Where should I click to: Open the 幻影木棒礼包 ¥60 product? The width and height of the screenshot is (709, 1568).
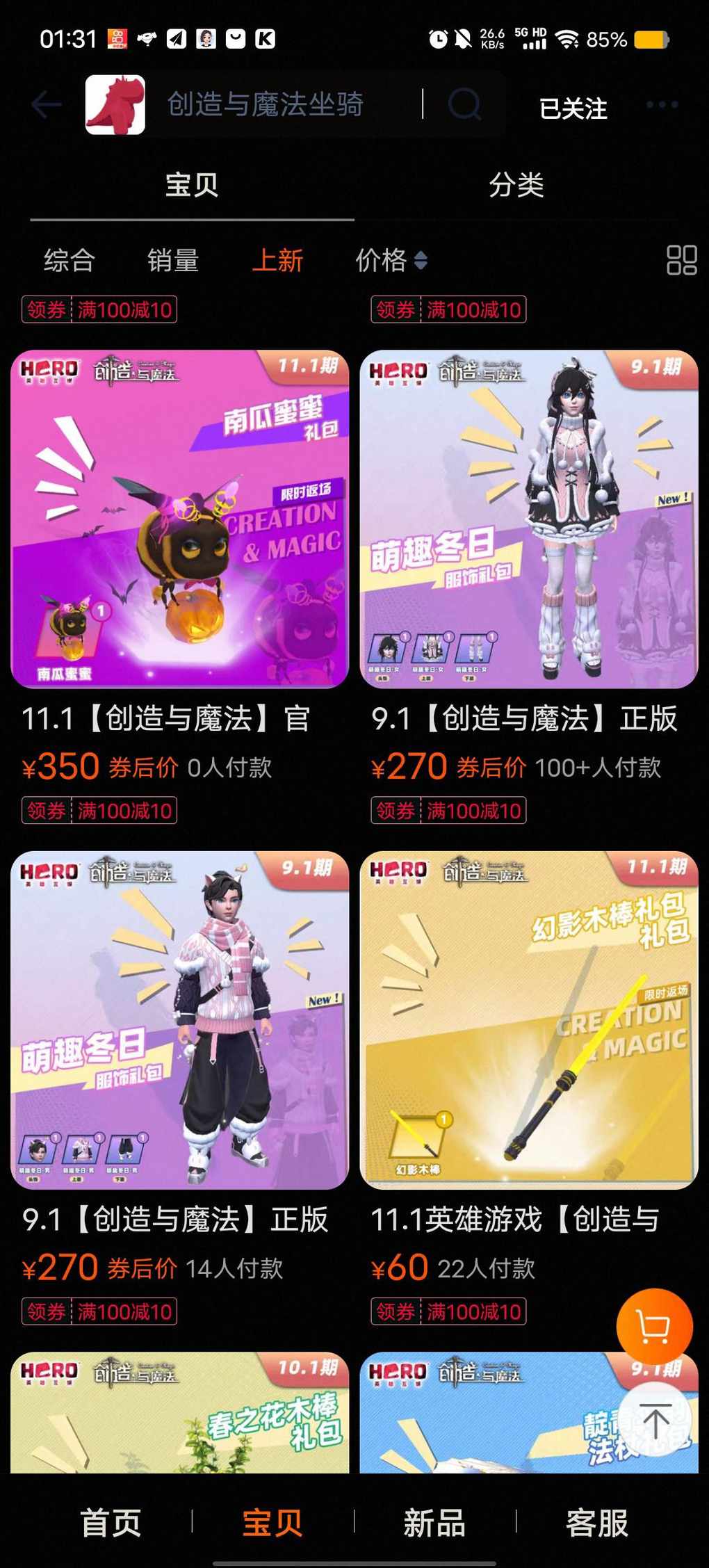tap(529, 1020)
